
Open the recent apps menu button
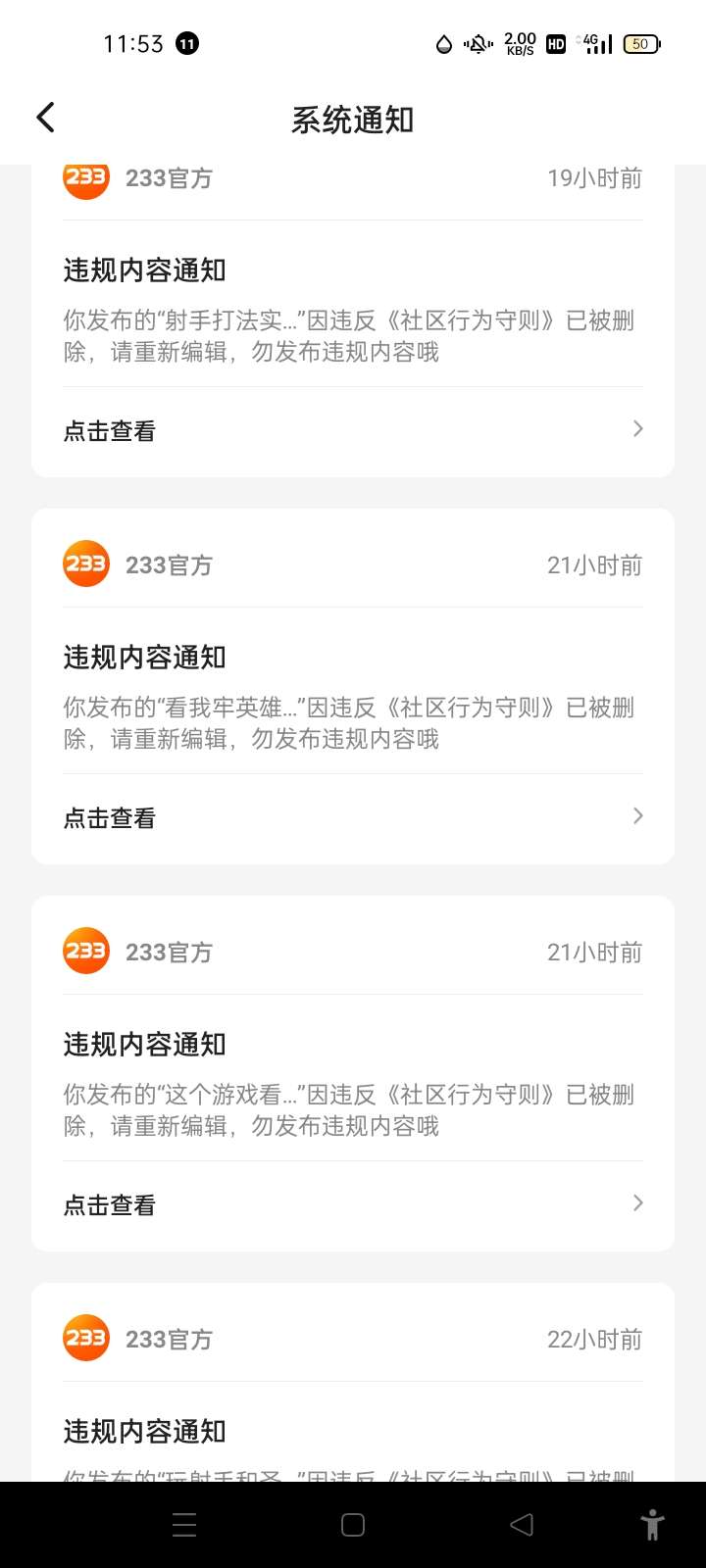coord(184,1525)
